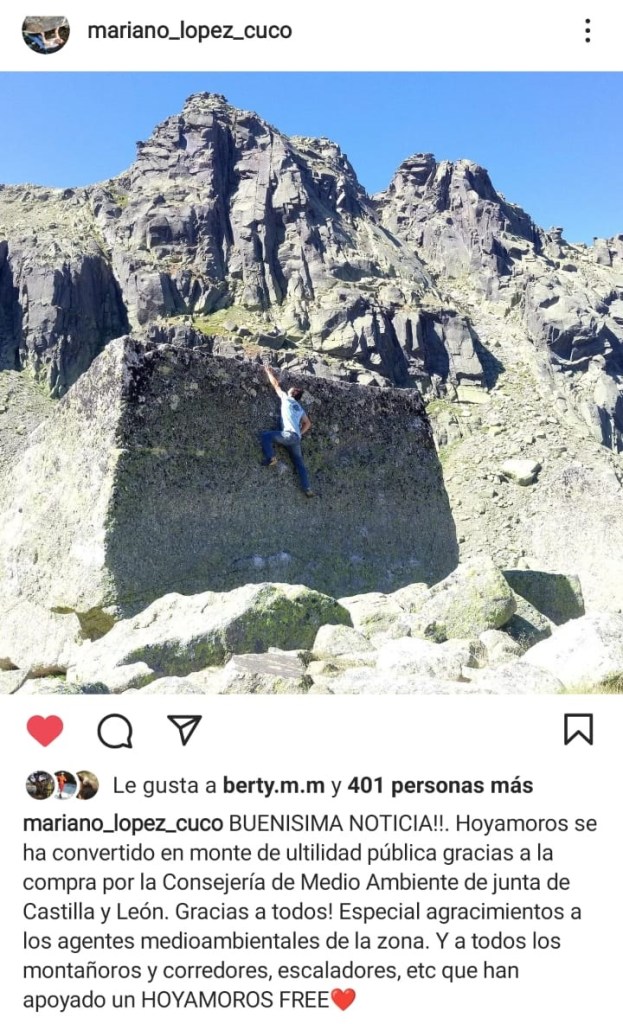Open mariano_lopez_cuco's profile picture

pyautogui.click(x=45, y=32)
